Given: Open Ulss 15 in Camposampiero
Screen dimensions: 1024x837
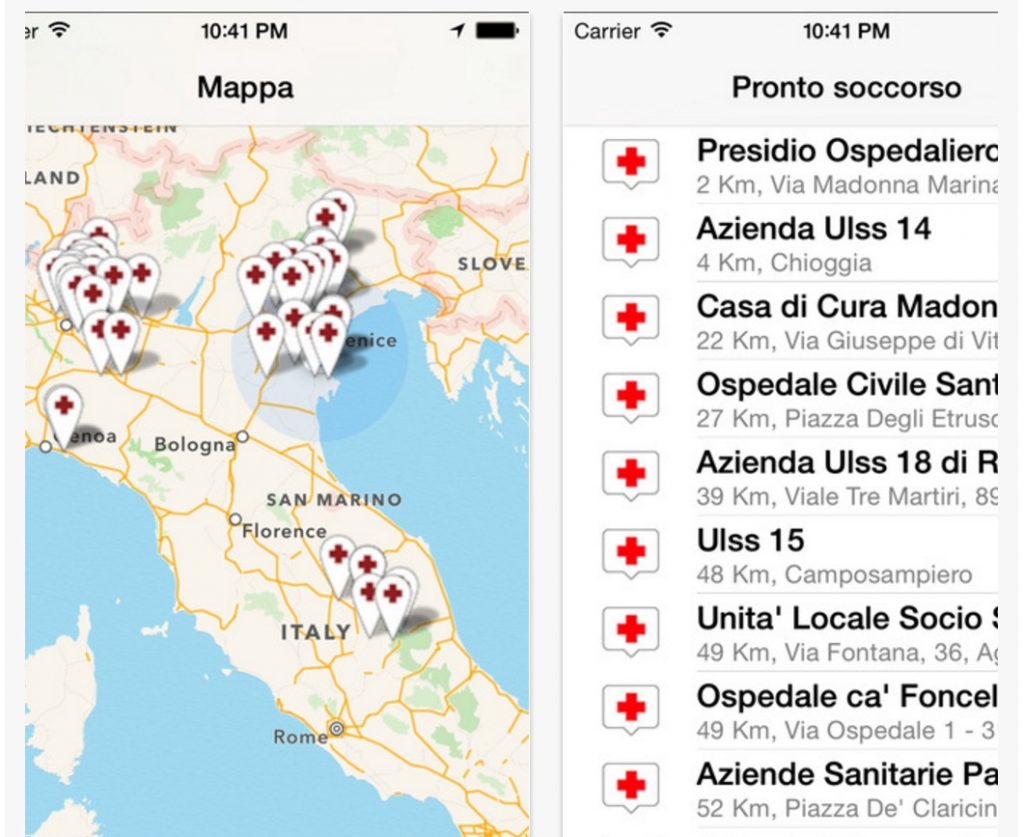Looking at the screenshot, I should point(834,556).
